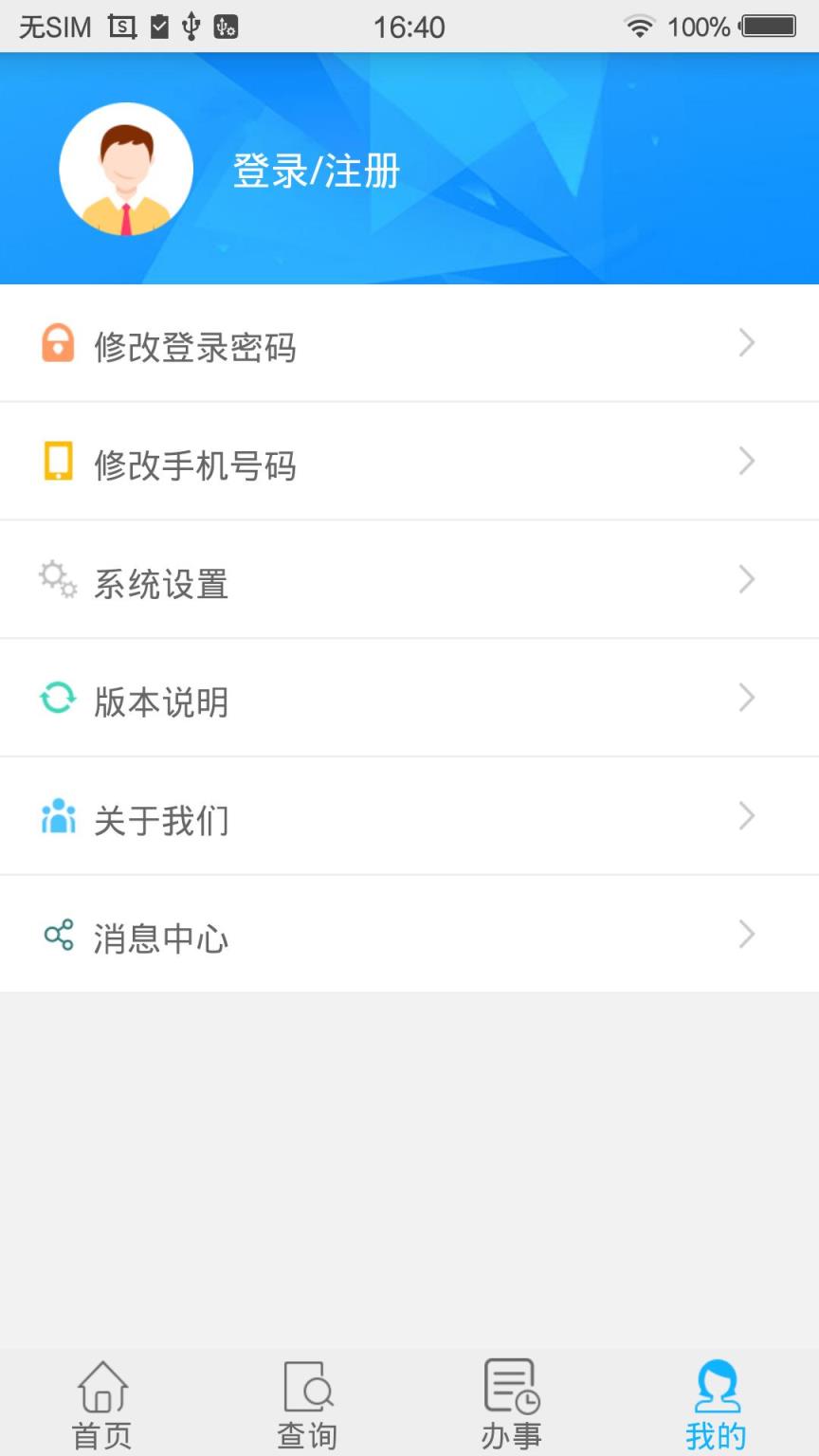Click the gears icon beside 系统设置

(57, 579)
